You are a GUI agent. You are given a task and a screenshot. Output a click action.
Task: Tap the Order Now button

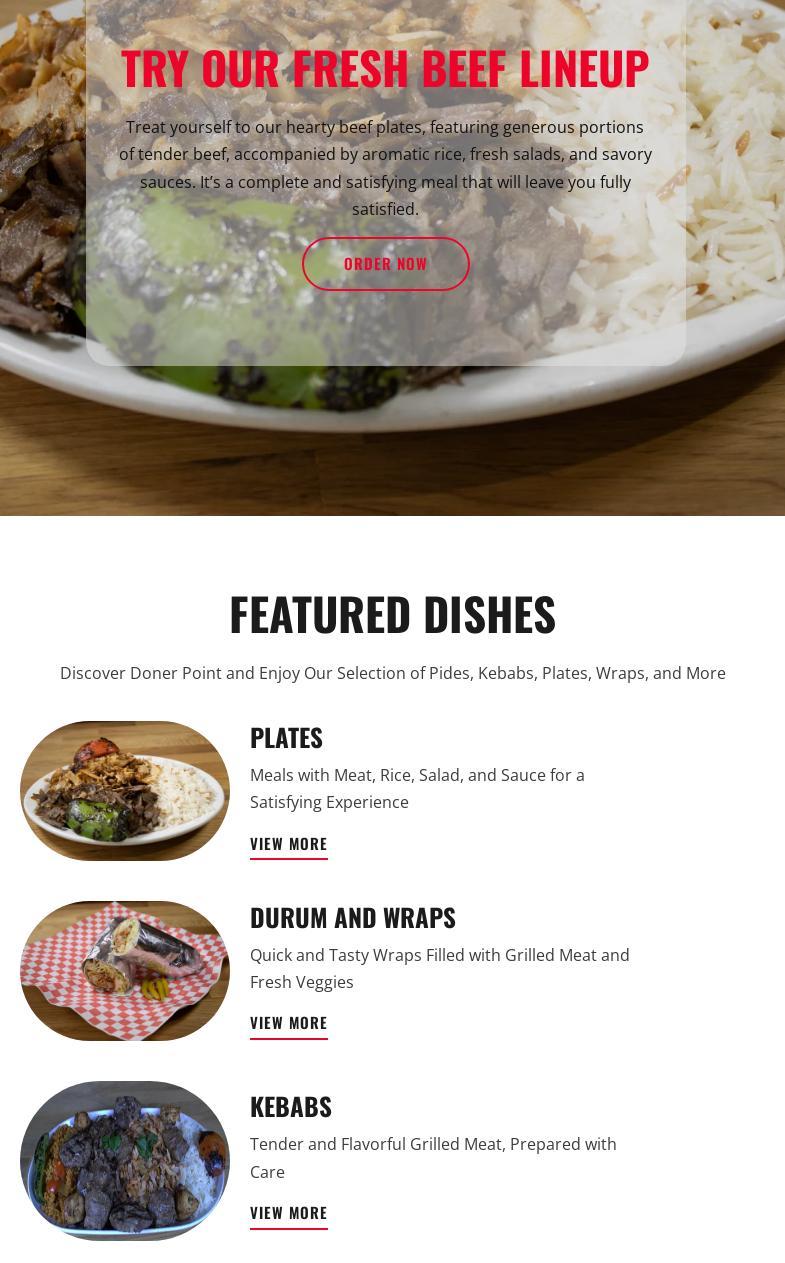[385, 264]
